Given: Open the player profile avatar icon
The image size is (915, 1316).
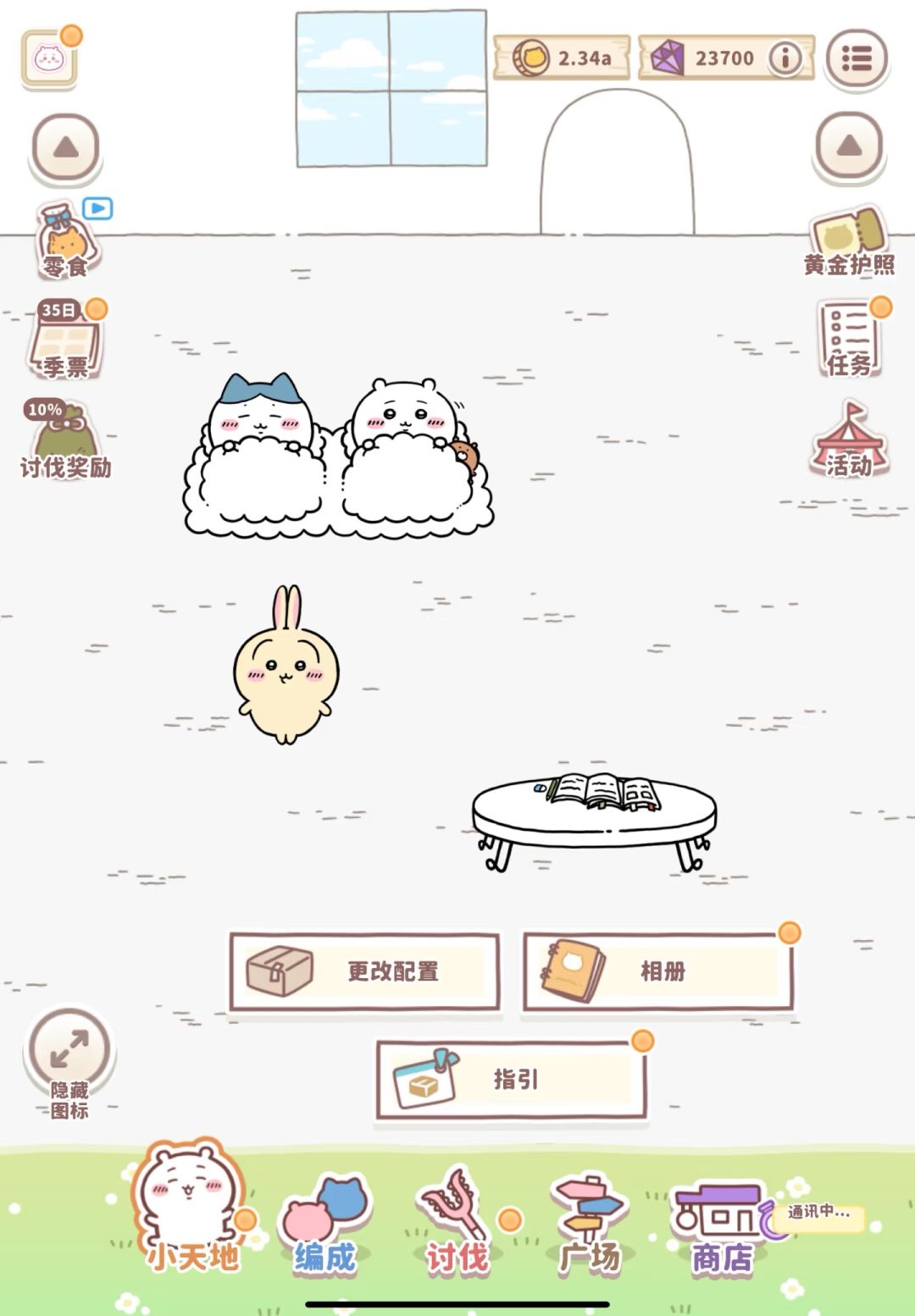Looking at the screenshot, I should (48, 59).
